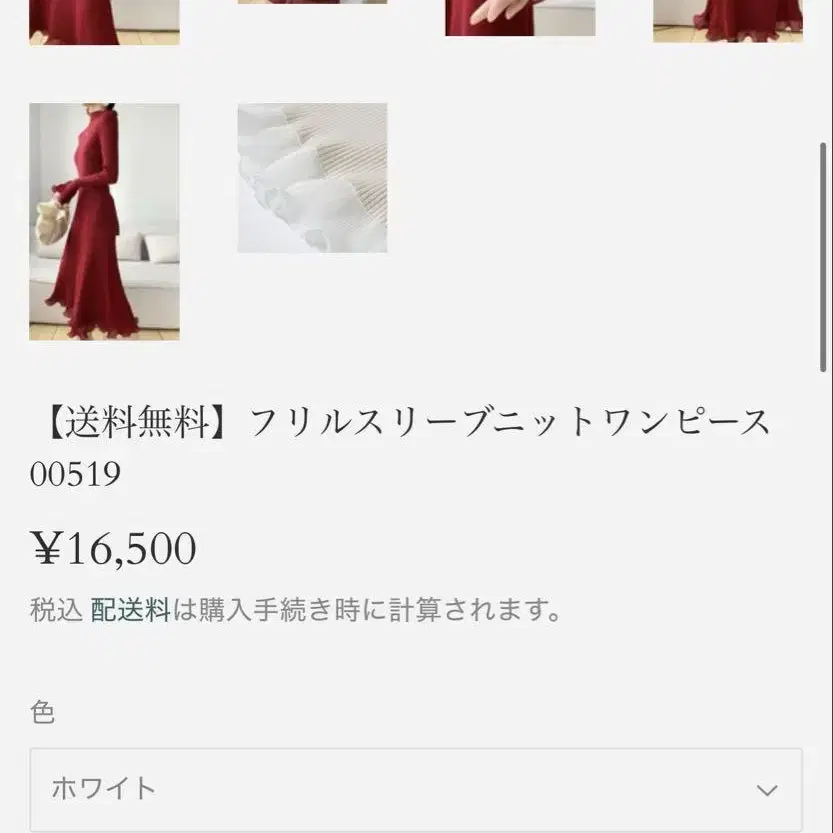
Task: View the white frill close-up thumbnail
Action: coord(312,178)
